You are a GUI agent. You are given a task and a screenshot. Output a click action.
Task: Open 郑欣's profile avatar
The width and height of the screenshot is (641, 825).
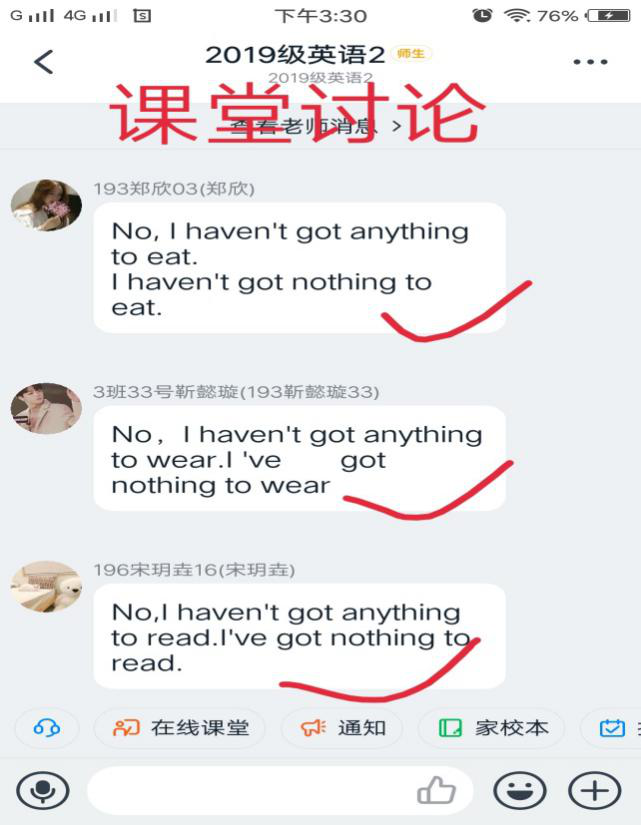[x=46, y=206]
